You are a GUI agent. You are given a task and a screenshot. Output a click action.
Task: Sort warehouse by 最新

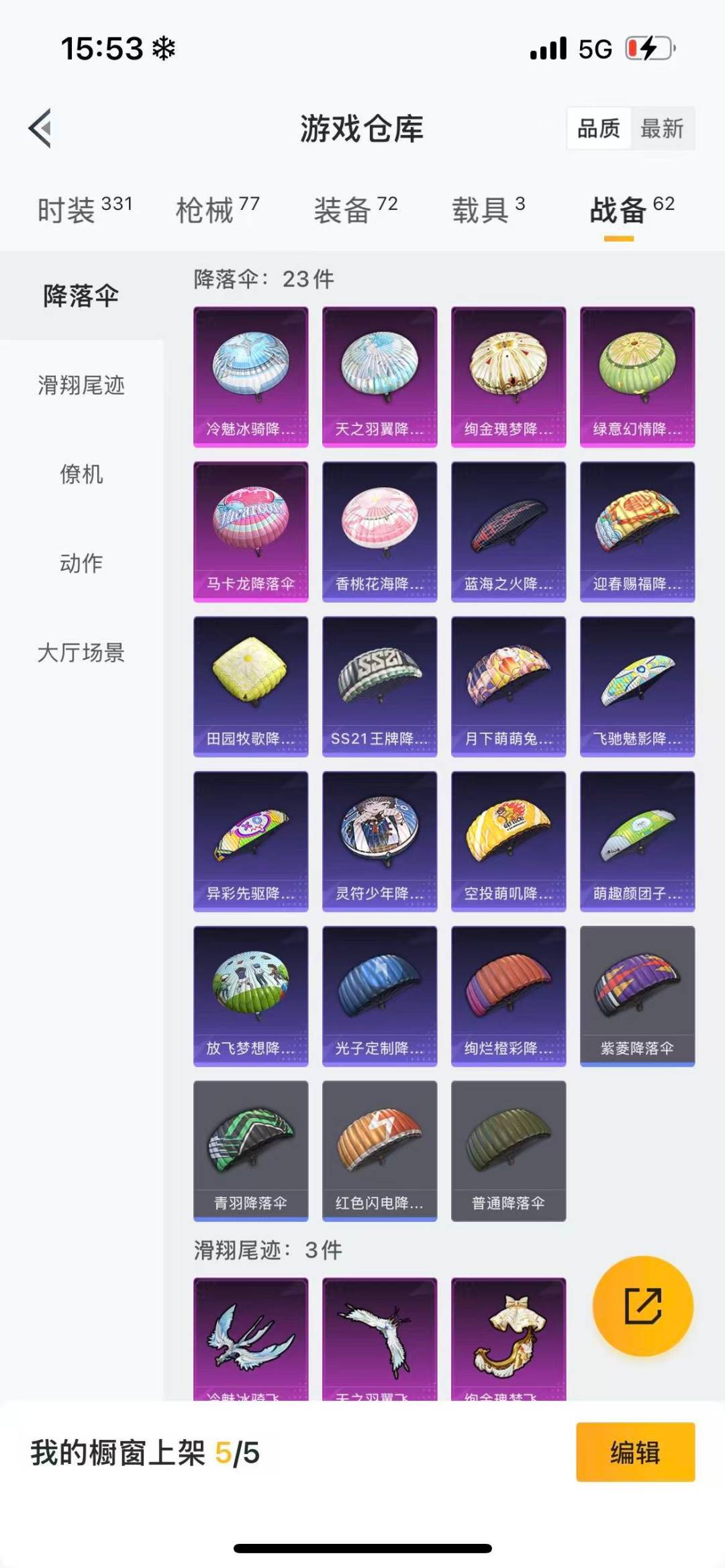[x=662, y=128]
